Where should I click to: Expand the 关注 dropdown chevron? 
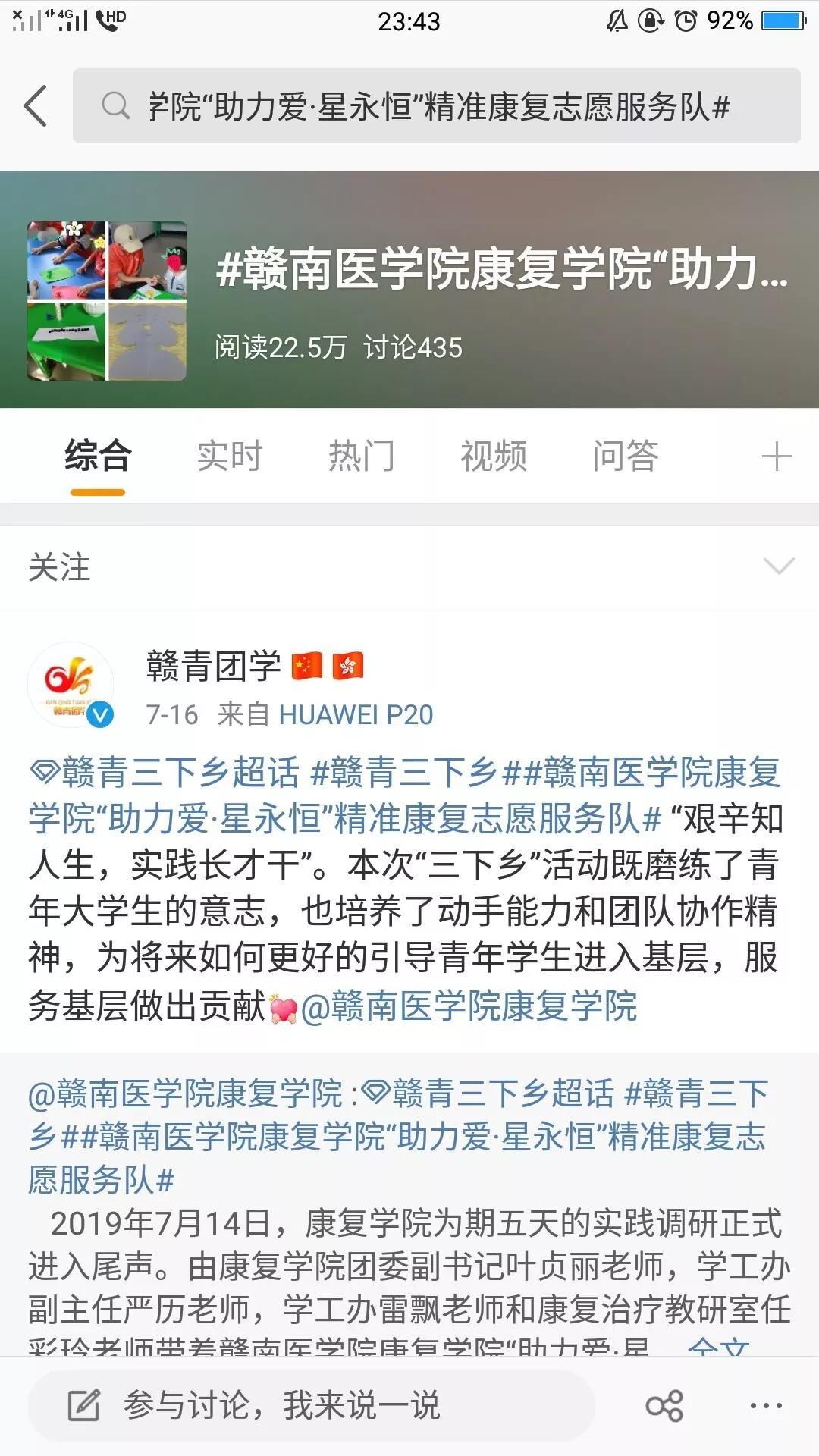tap(779, 566)
